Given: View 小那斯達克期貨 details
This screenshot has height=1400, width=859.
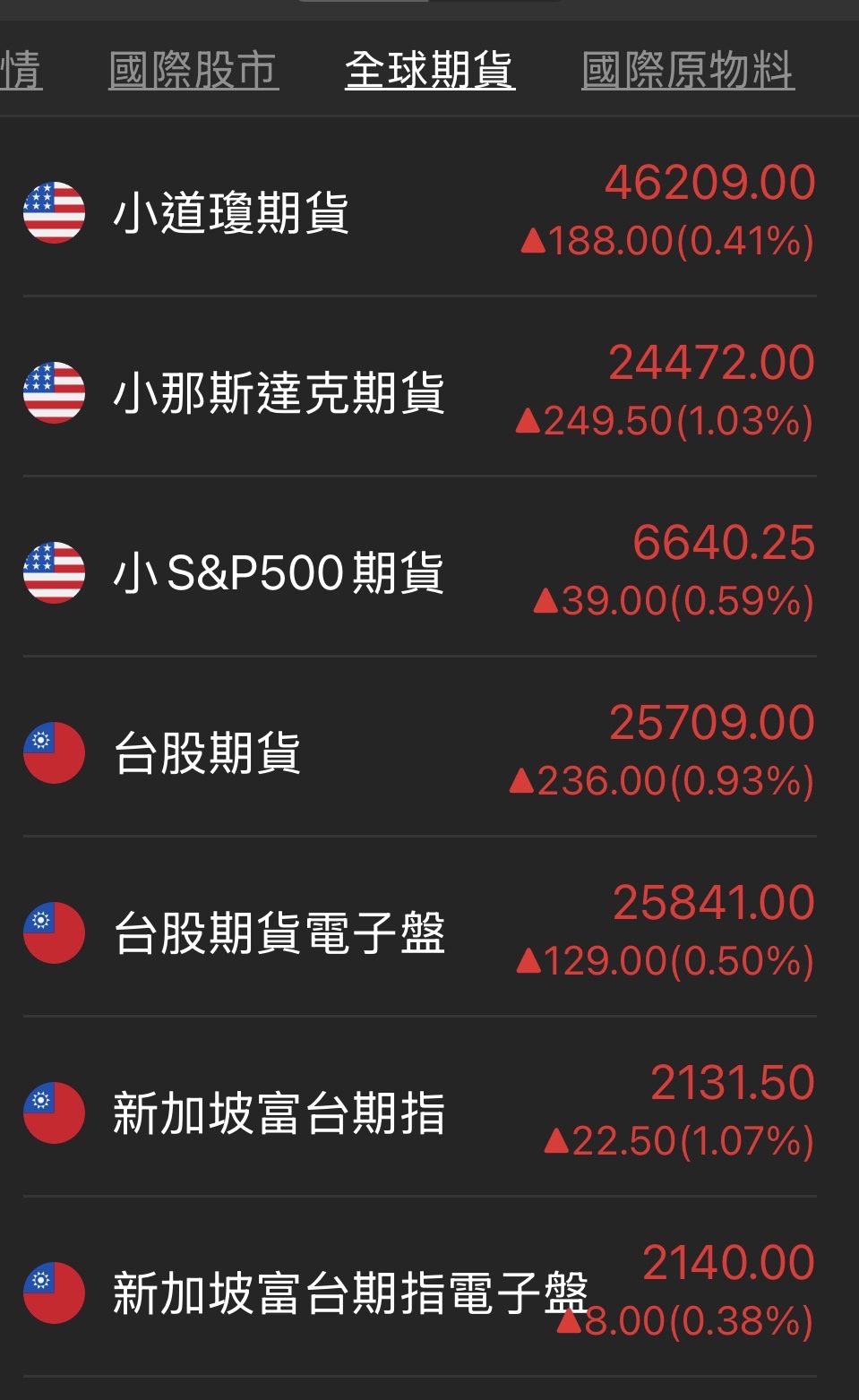Looking at the screenshot, I should (419, 391).
